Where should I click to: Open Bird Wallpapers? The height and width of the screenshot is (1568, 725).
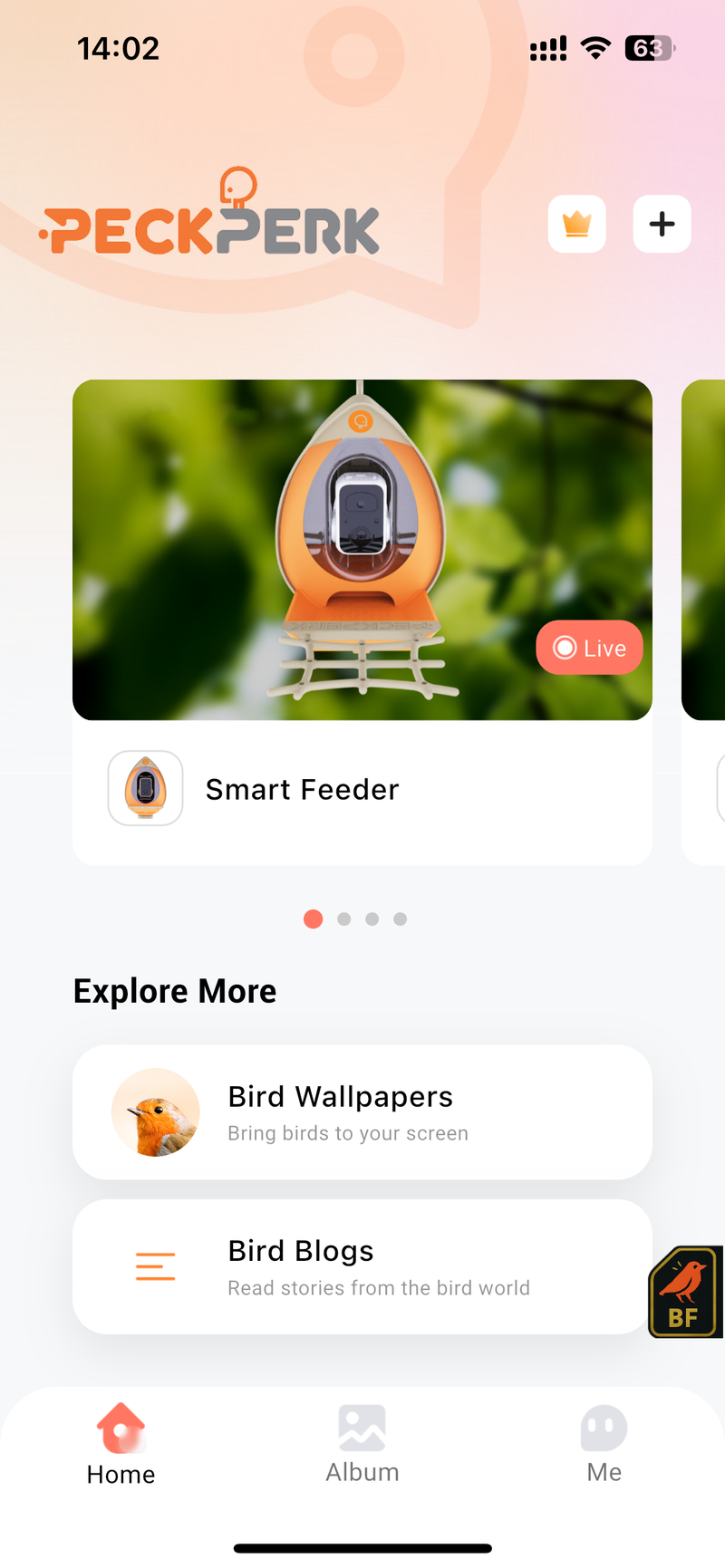pyautogui.click(x=362, y=1112)
